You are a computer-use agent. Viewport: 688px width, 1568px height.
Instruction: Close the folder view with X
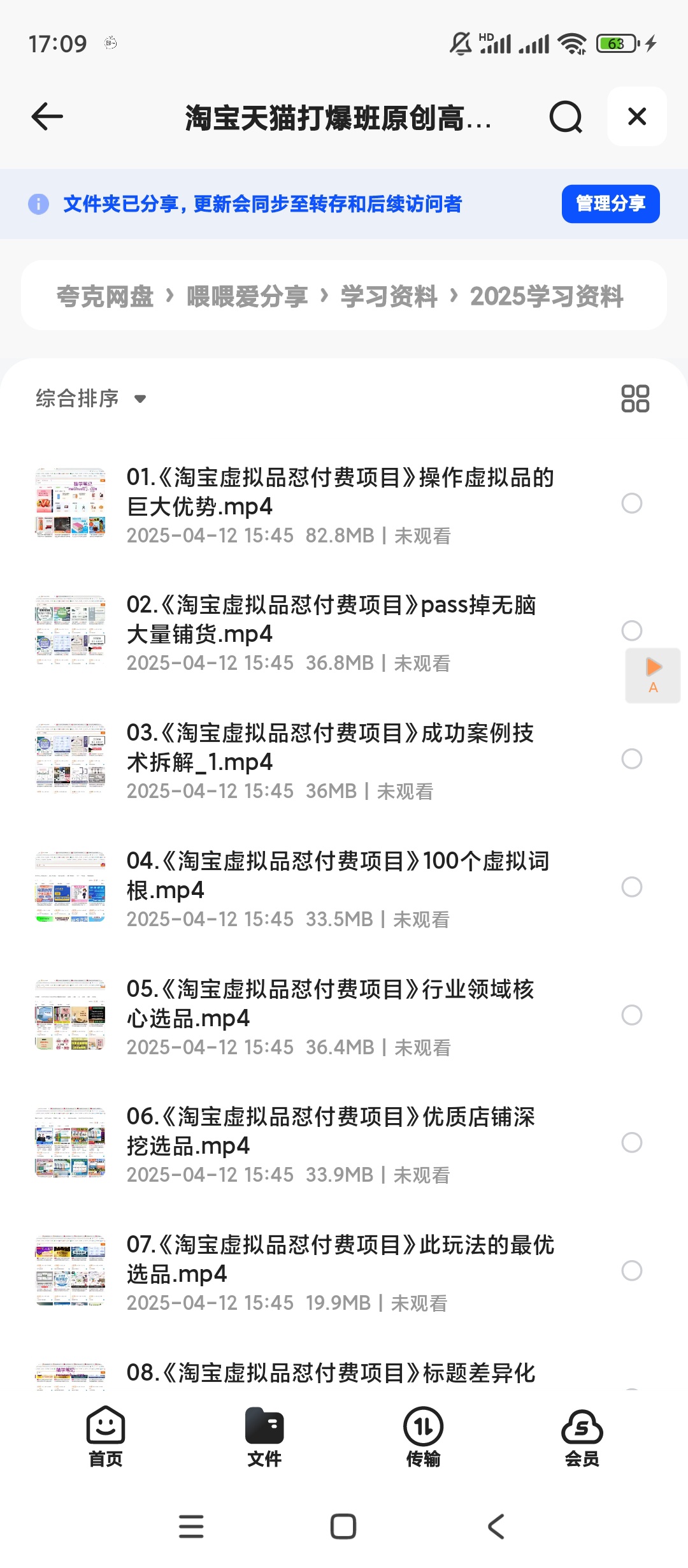[x=636, y=117]
